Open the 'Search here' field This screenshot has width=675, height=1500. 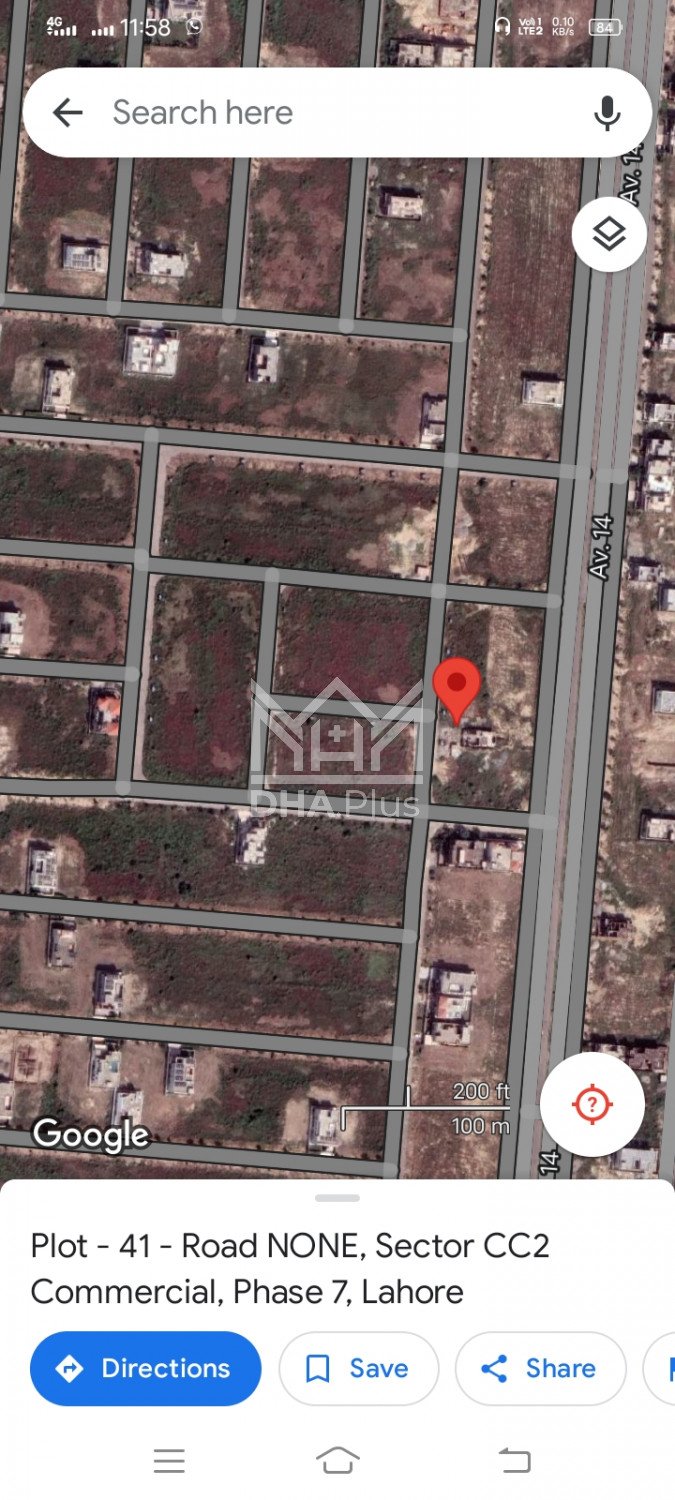[x=330, y=112]
